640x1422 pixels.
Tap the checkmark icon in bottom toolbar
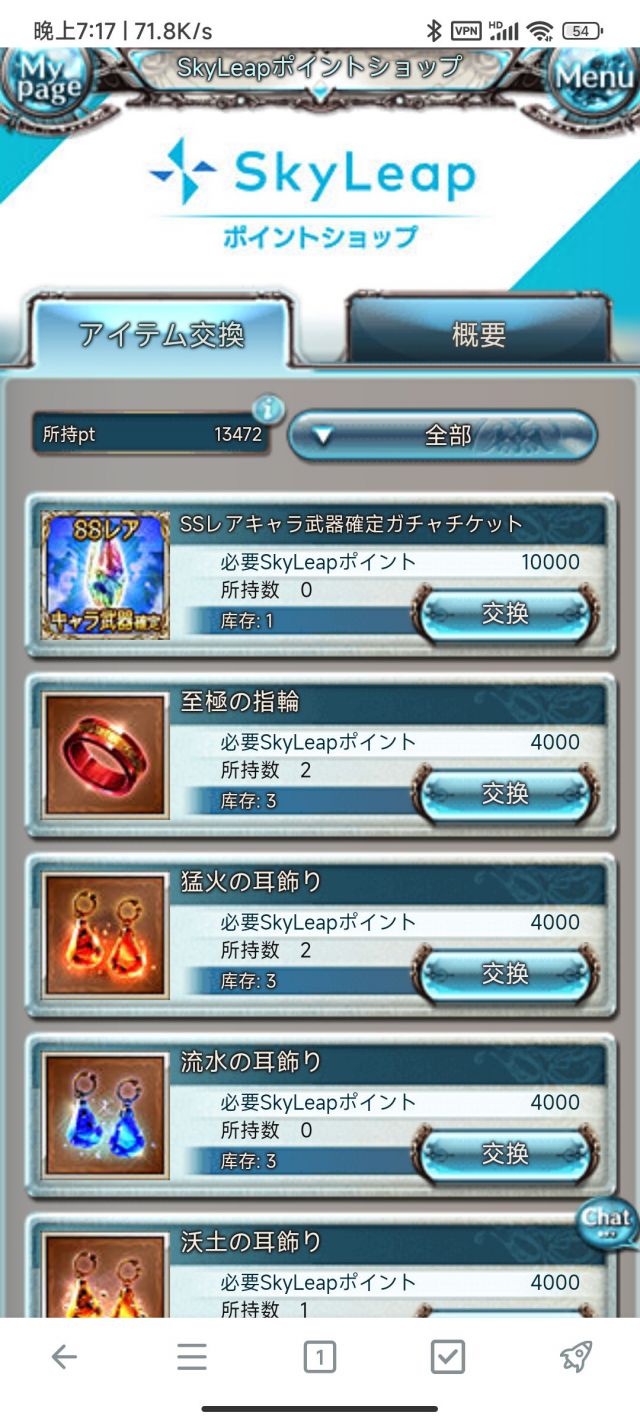pyautogui.click(x=447, y=1357)
